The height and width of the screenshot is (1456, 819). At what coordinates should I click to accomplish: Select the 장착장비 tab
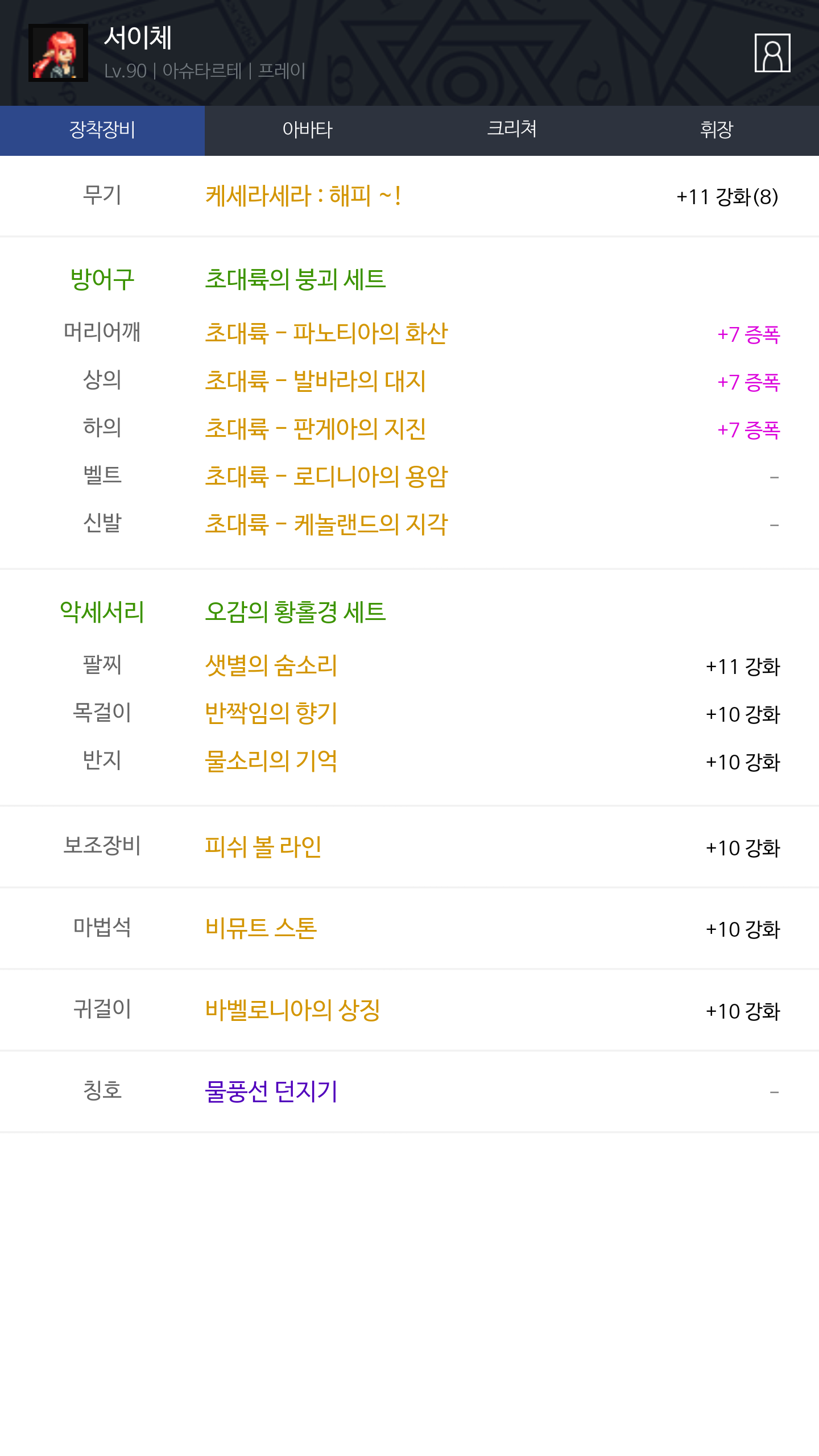tap(102, 130)
